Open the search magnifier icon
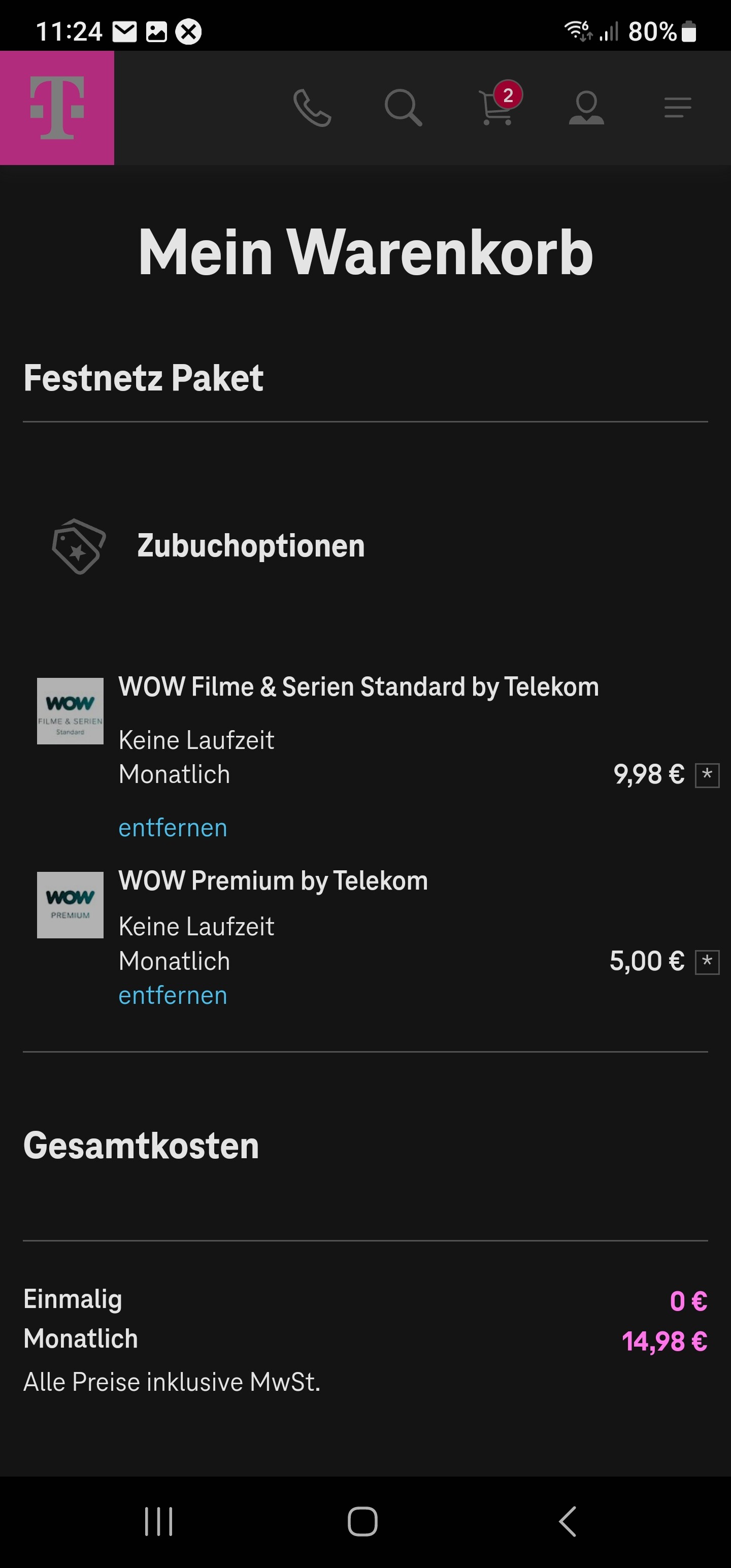Viewport: 731px width, 1568px height. click(404, 108)
